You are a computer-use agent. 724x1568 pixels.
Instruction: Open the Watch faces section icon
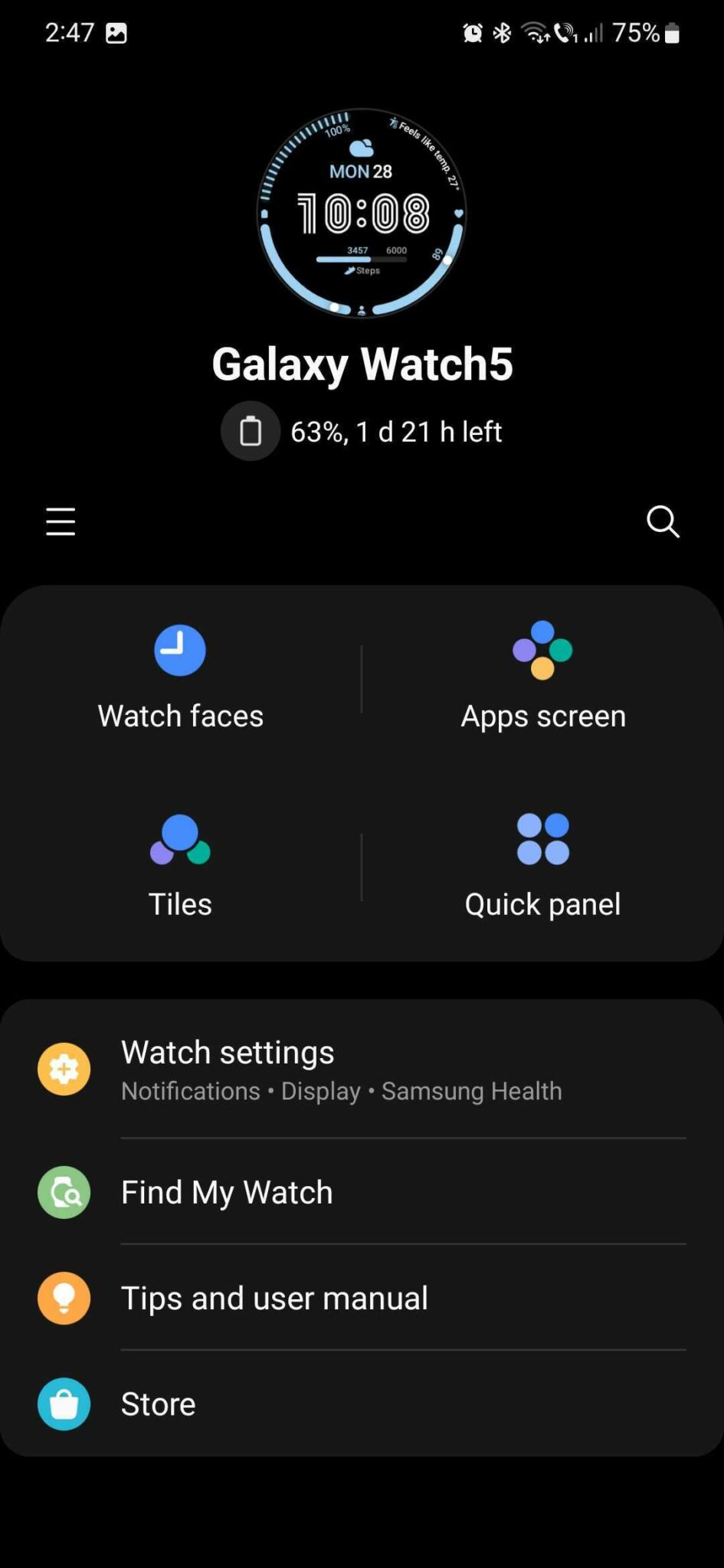point(180,650)
